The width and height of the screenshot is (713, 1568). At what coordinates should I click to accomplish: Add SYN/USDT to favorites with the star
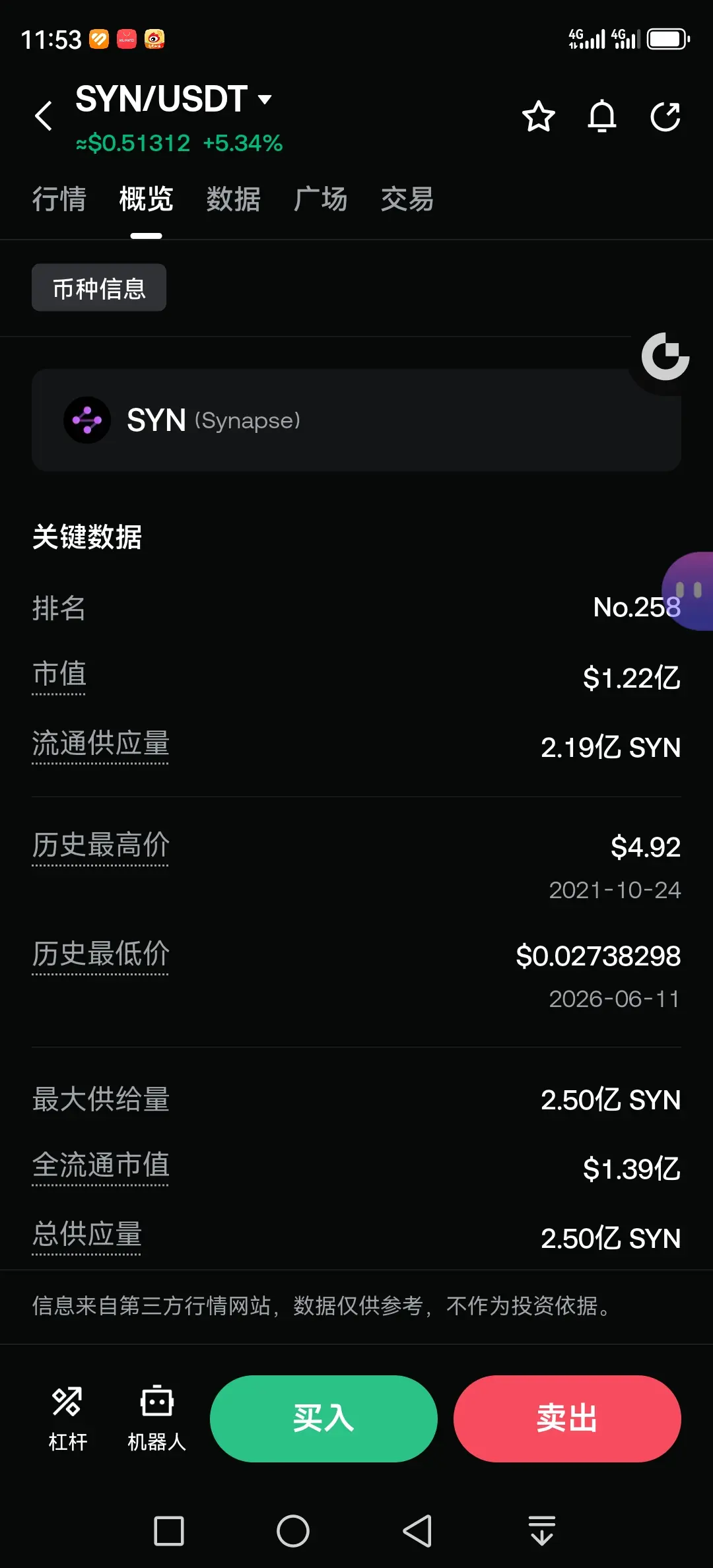[539, 117]
